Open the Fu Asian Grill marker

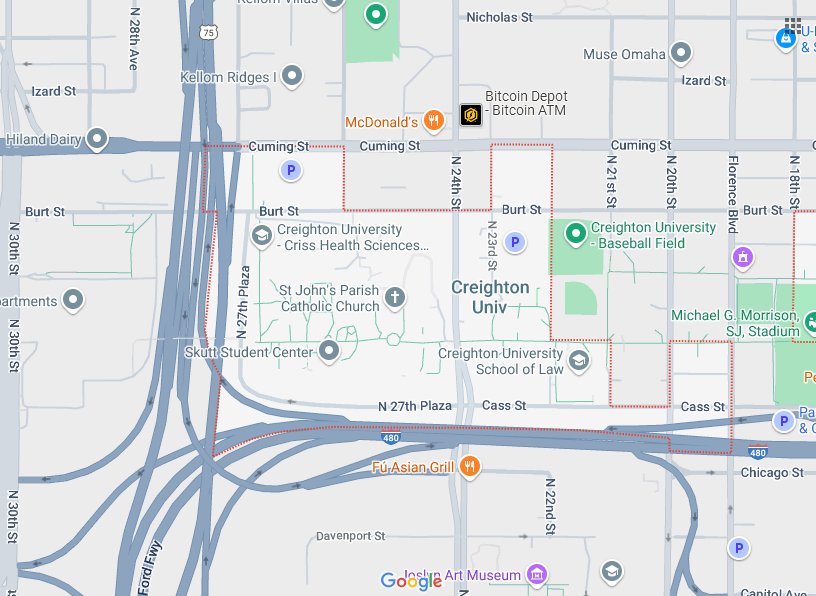click(469, 467)
